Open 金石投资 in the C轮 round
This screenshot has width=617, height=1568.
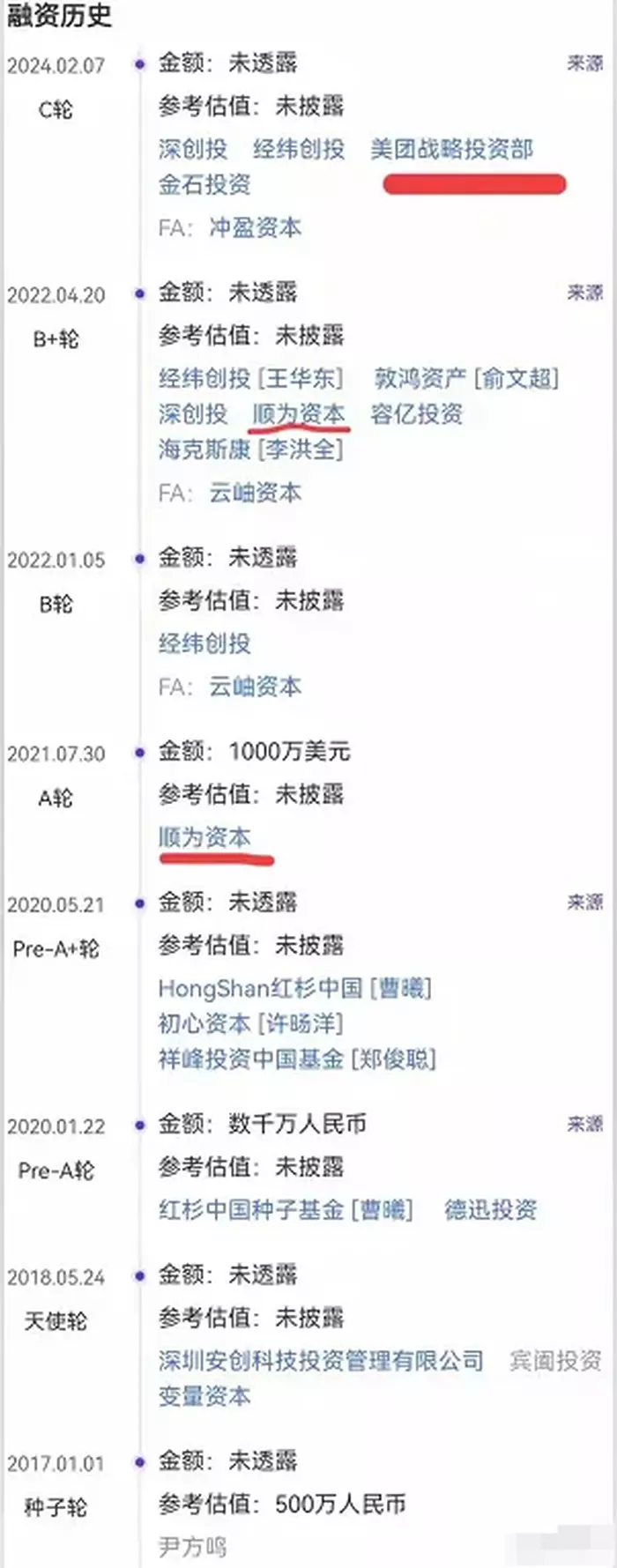(x=204, y=184)
